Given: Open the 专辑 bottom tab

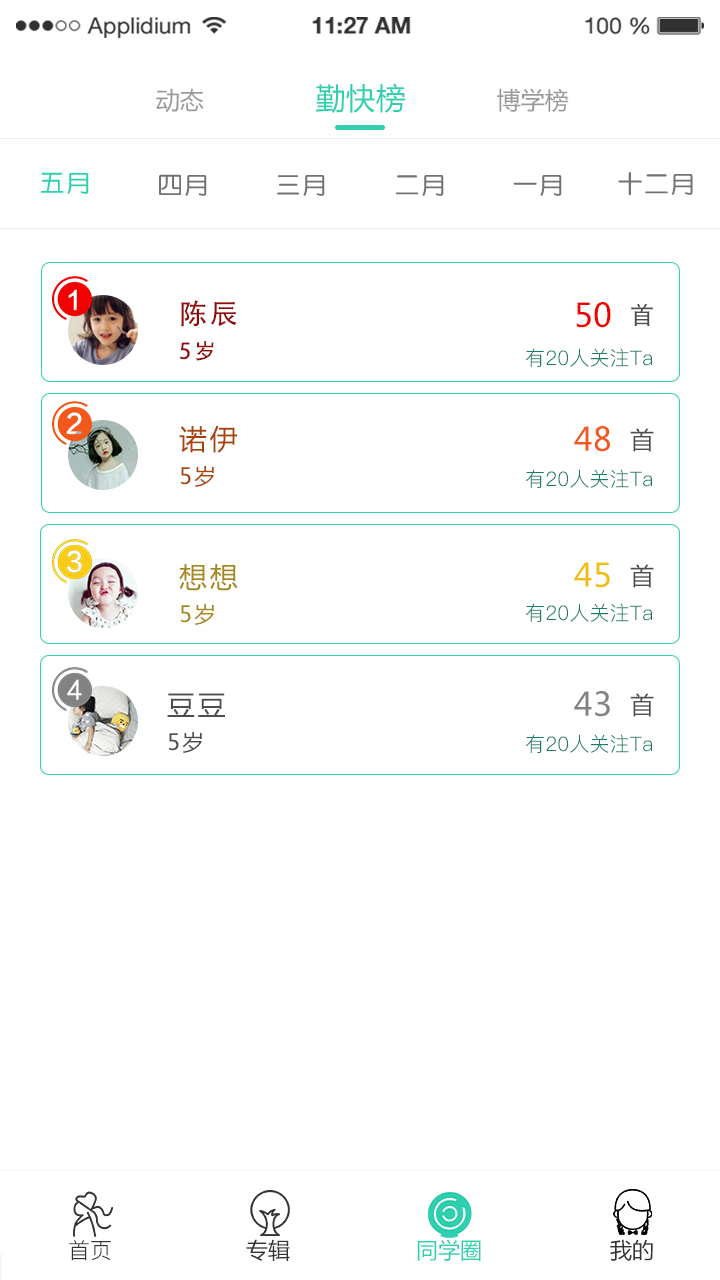Looking at the screenshot, I should point(269,1226).
